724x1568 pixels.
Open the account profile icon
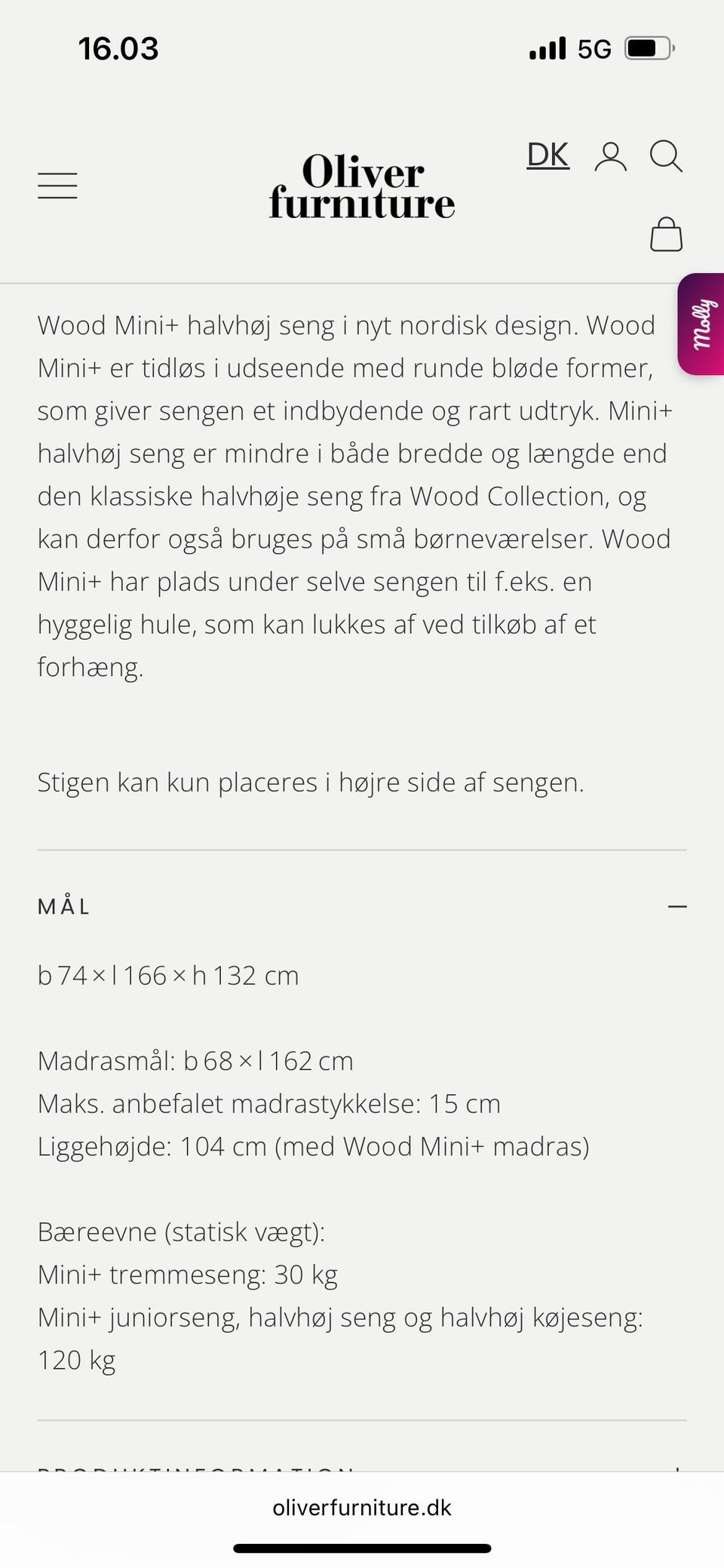[611, 157]
